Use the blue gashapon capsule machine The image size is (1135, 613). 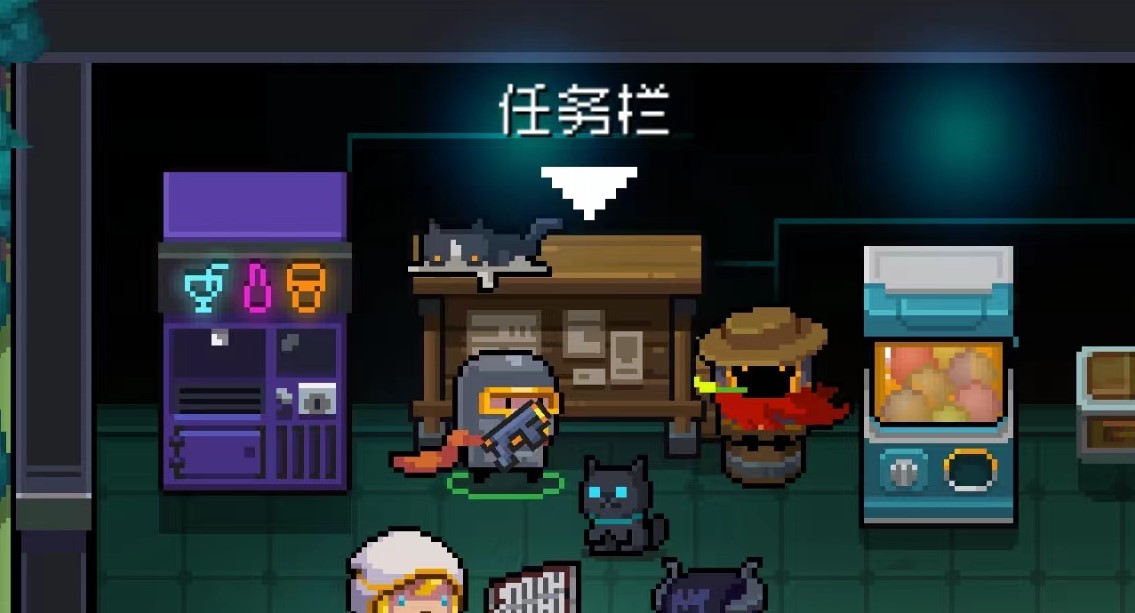pyautogui.click(x=938, y=385)
